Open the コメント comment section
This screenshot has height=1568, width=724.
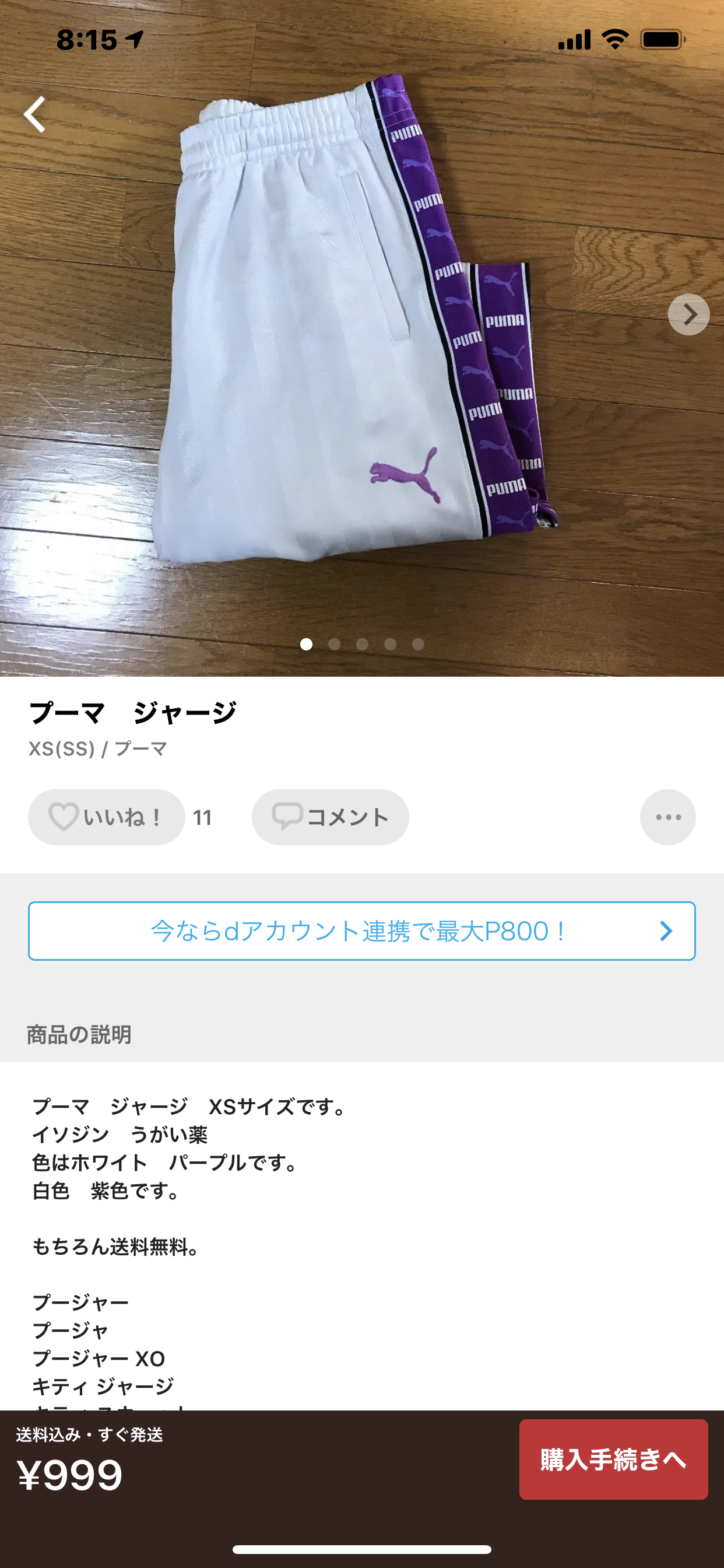click(x=331, y=817)
